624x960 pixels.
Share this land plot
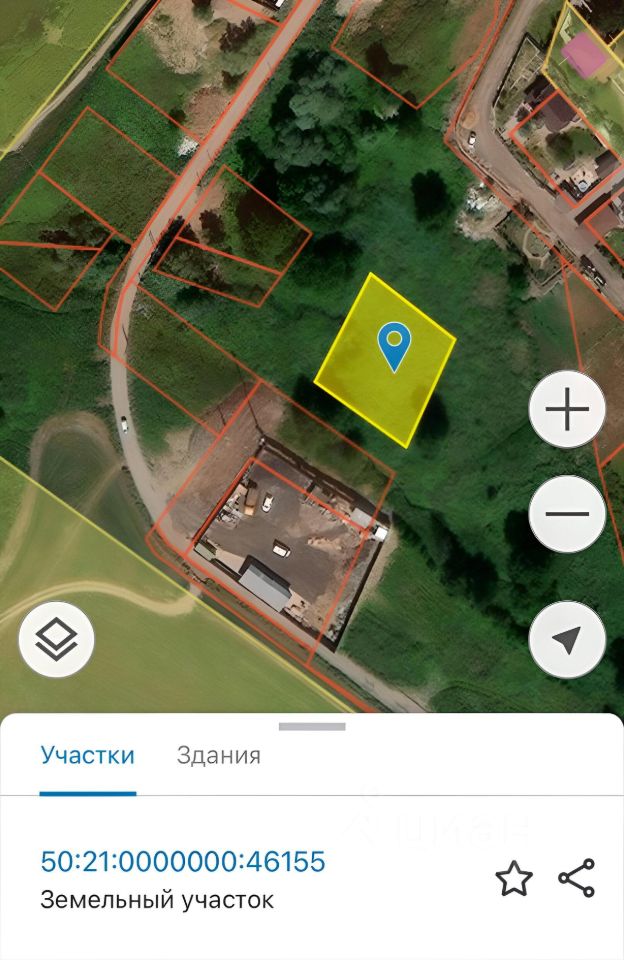coord(577,878)
